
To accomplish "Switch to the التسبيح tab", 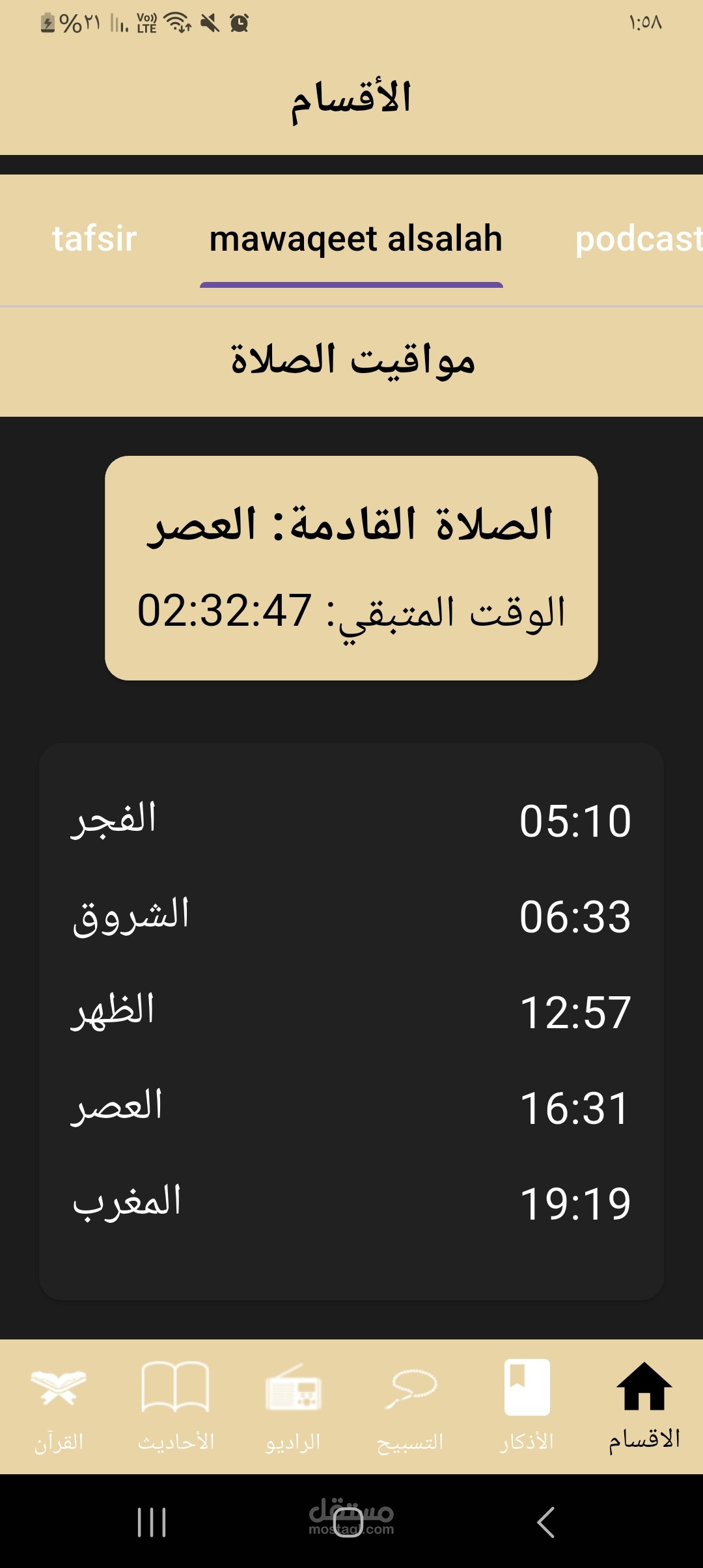I will pos(410,1407).
